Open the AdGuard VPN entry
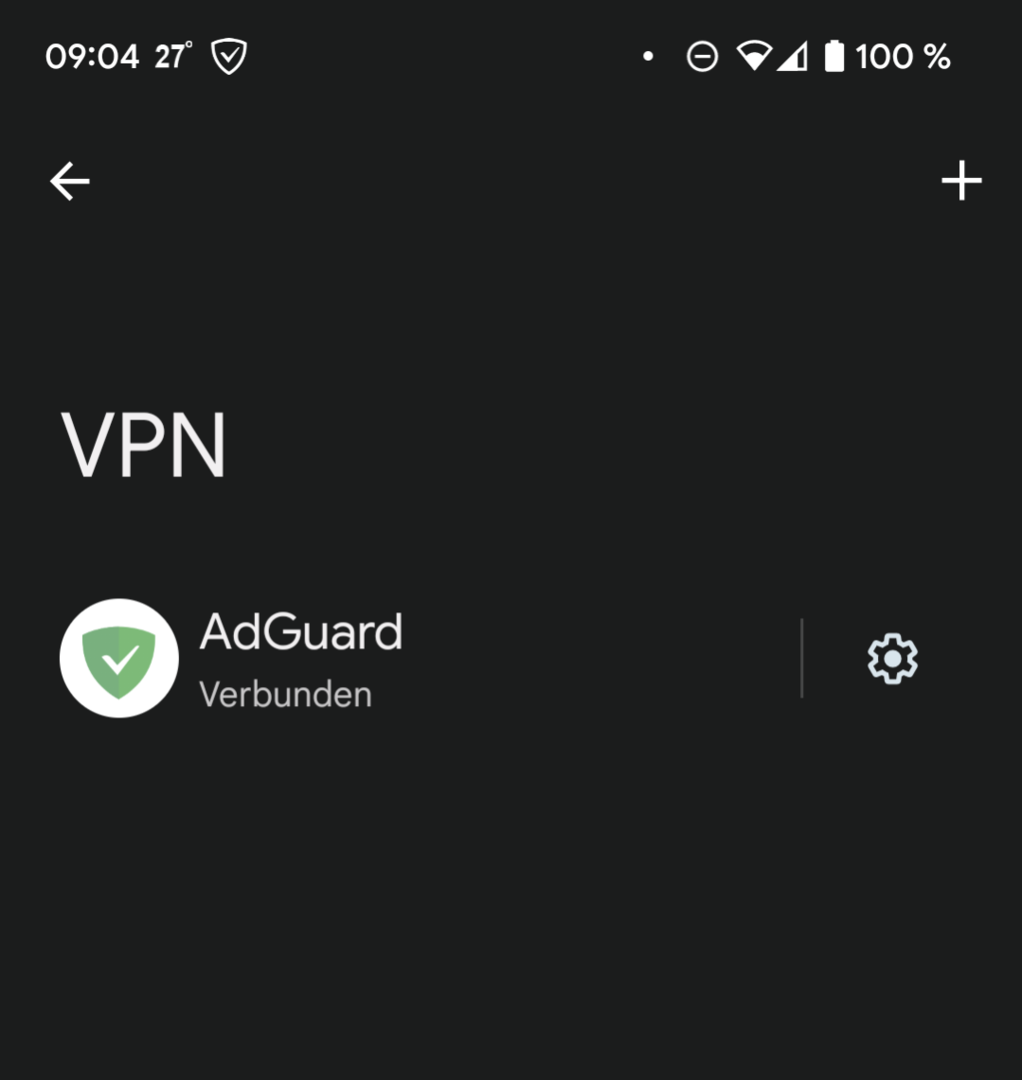This screenshot has height=1080, width=1022. click(x=300, y=658)
